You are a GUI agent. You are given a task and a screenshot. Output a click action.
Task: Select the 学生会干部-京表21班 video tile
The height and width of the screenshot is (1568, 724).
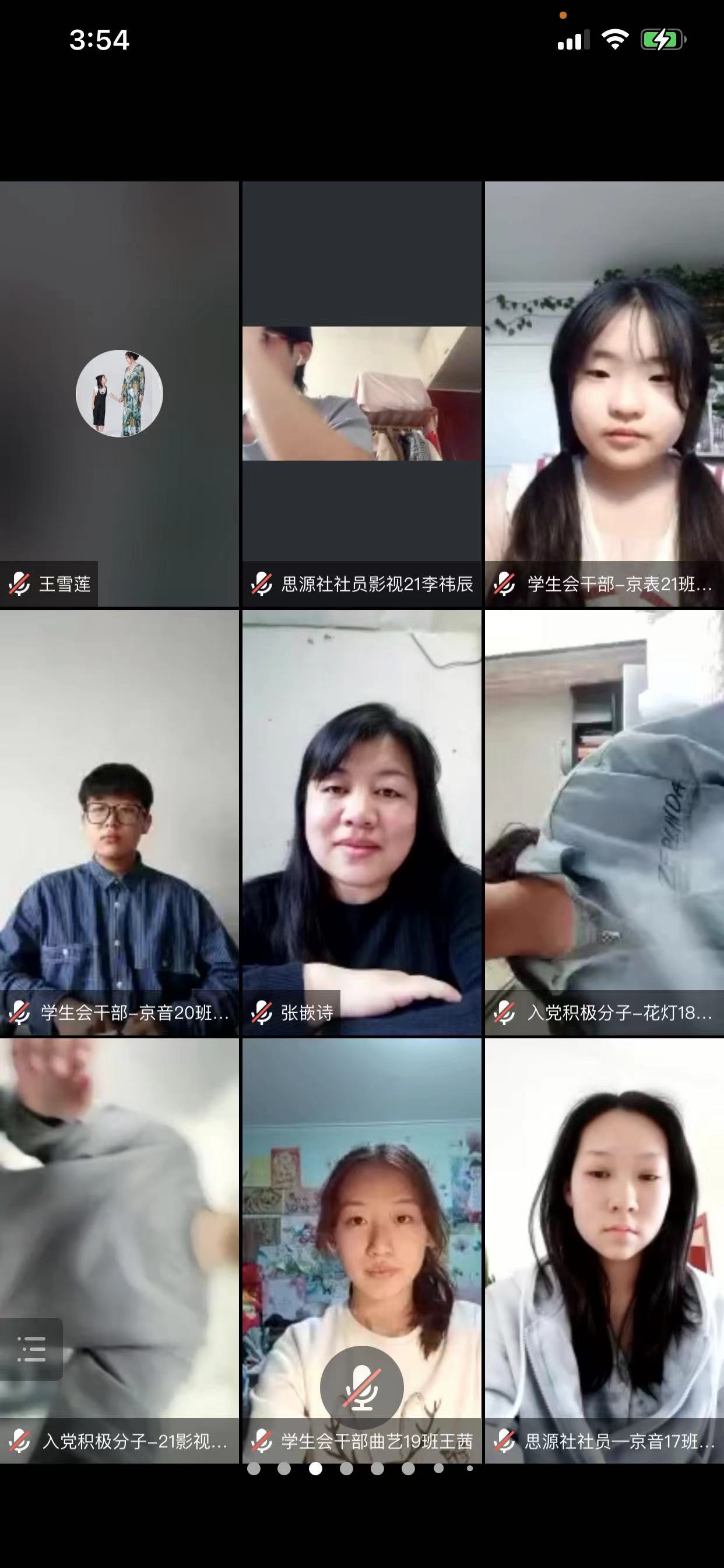(604, 394)
